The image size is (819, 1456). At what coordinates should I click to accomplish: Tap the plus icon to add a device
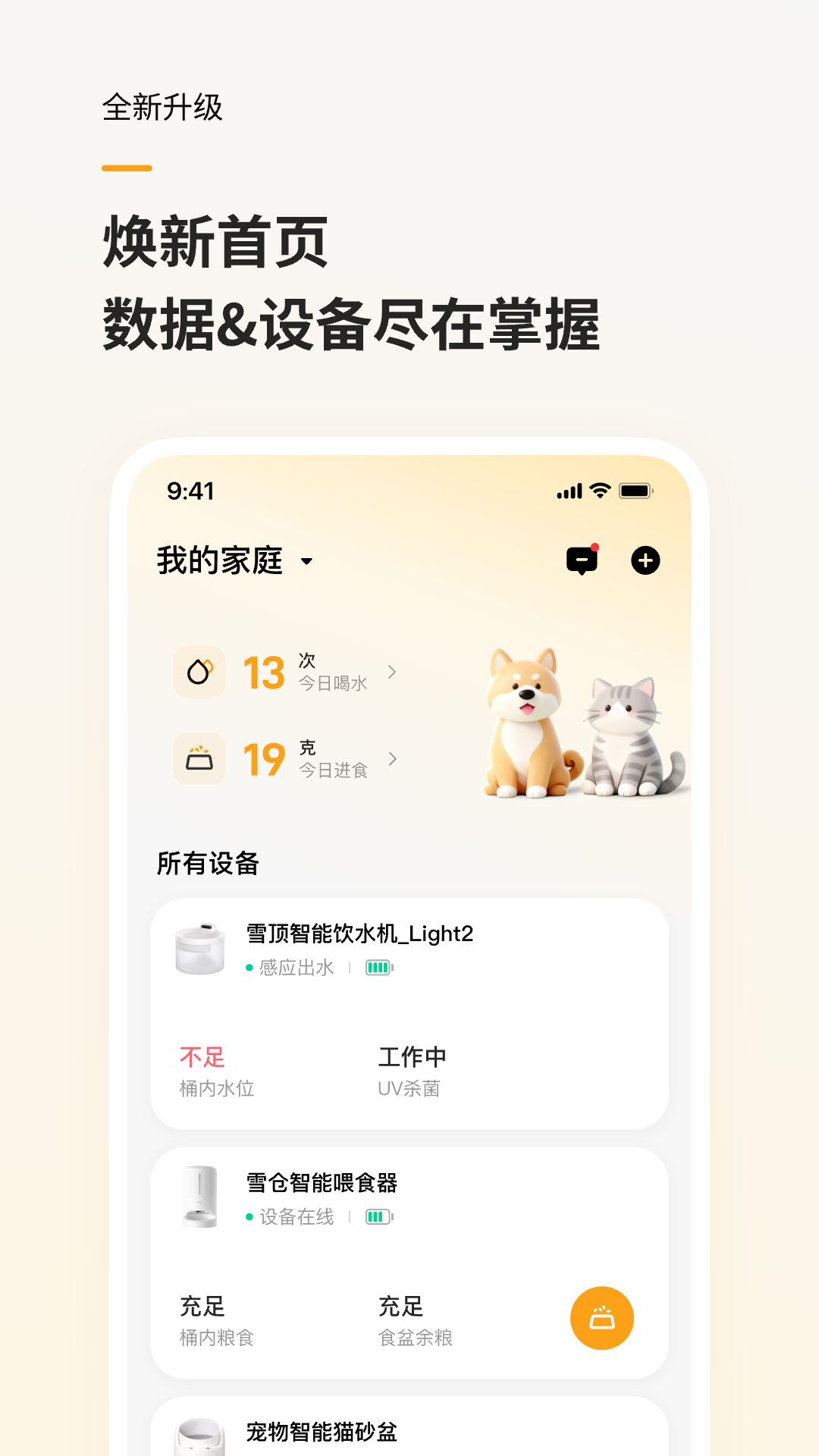pos(645,561)
